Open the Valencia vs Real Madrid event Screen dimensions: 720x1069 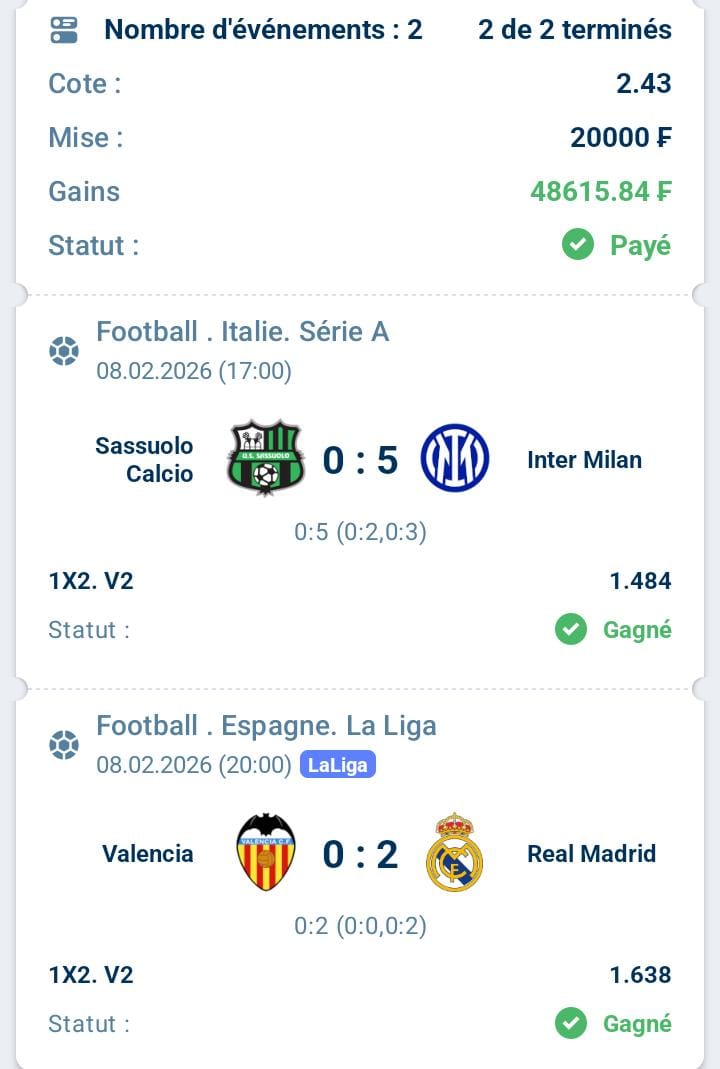(360, 854)
